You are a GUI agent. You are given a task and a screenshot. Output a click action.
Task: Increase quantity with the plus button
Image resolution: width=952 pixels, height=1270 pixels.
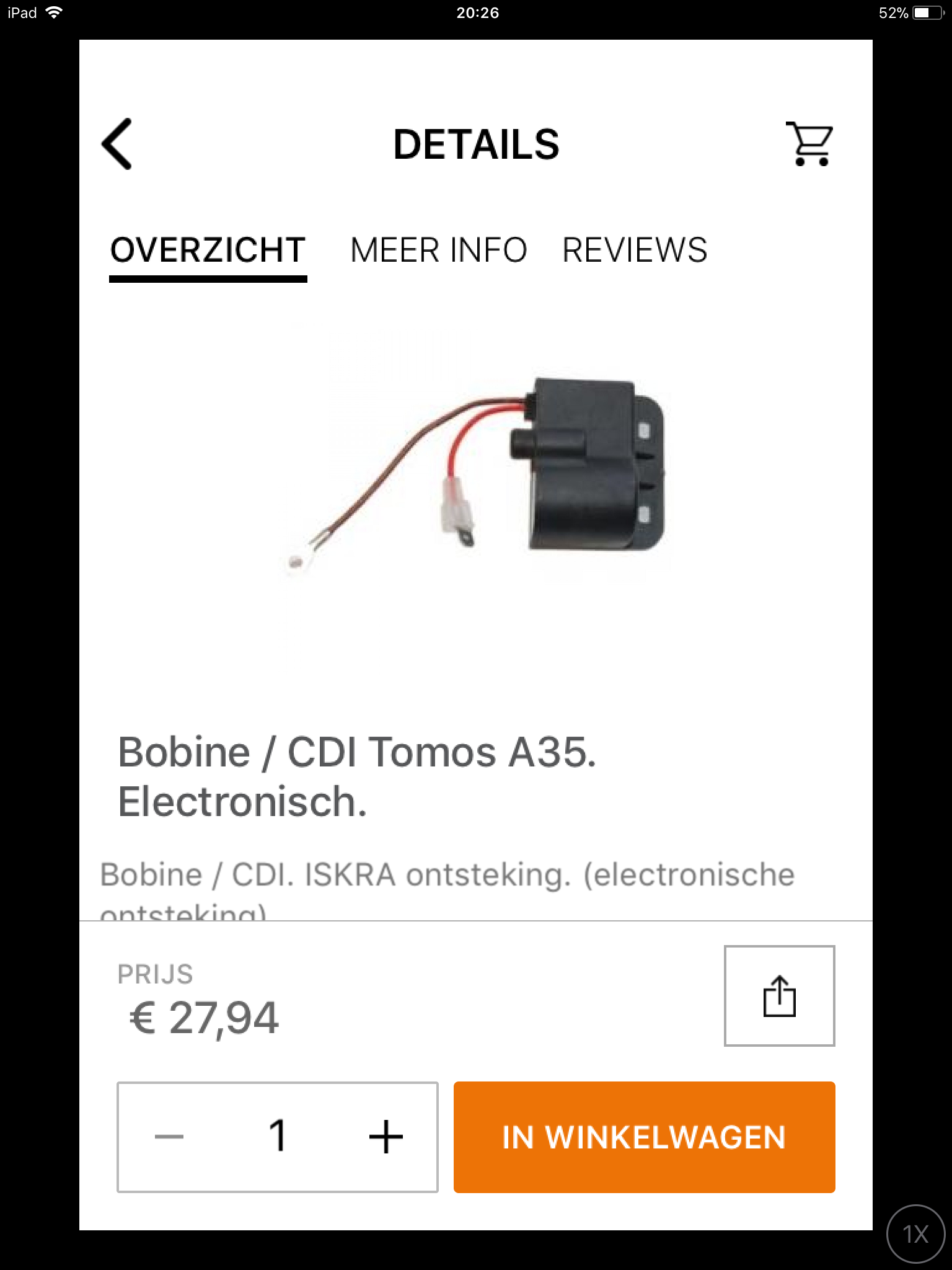(386, 1137)
